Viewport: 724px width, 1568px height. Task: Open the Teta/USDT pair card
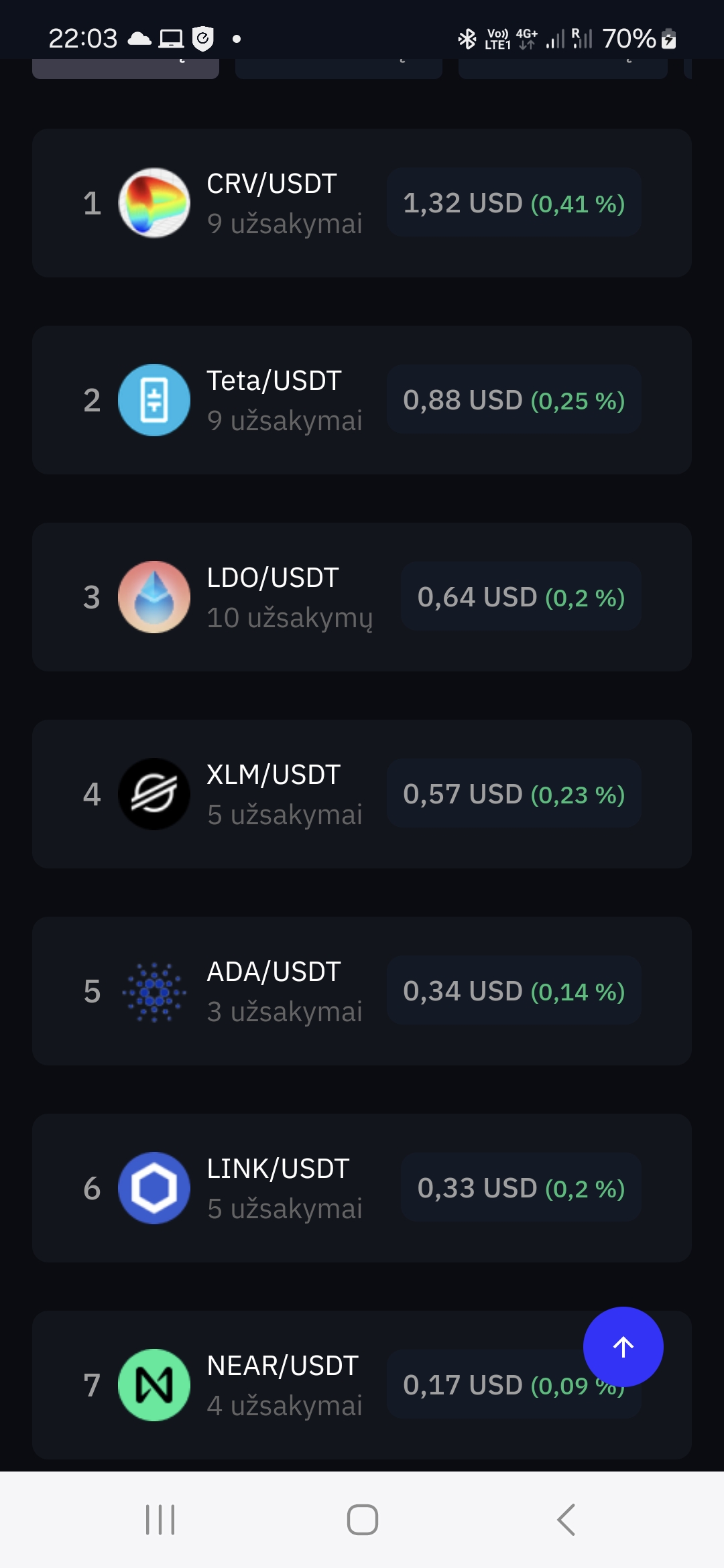pyautogui.click(x=362, y=400)
